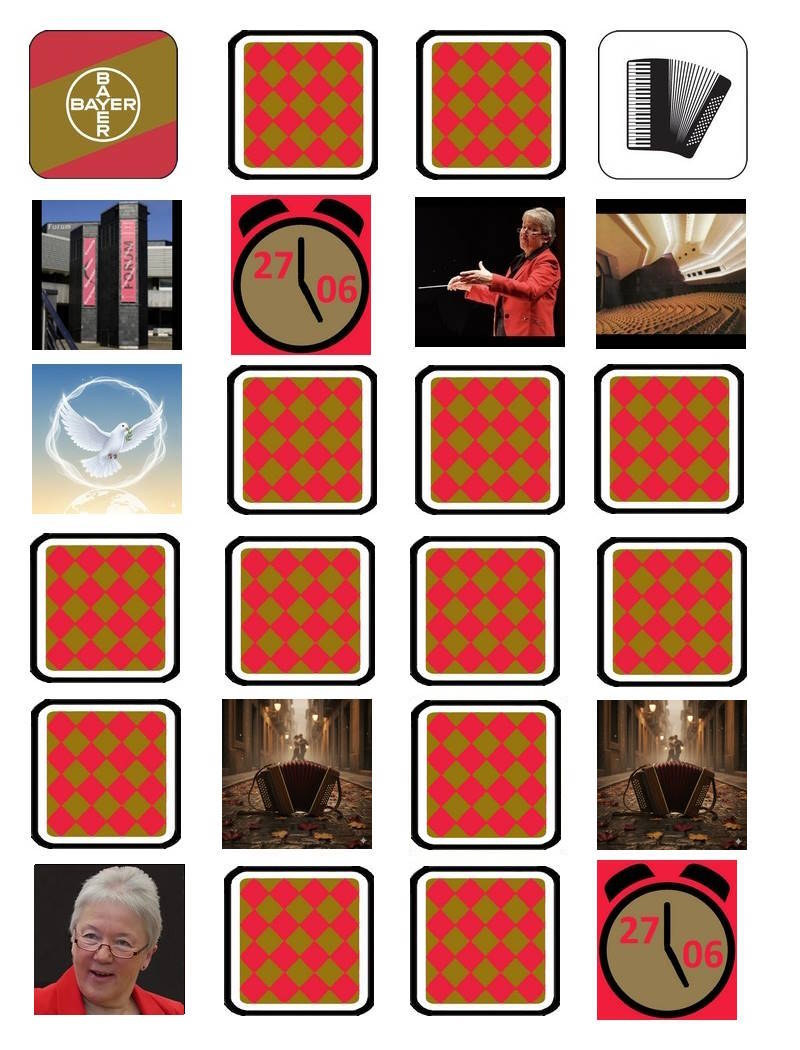Pick the Forum building photo card
This screenshot has height=1050, width=800.
(x=107, y=274)
